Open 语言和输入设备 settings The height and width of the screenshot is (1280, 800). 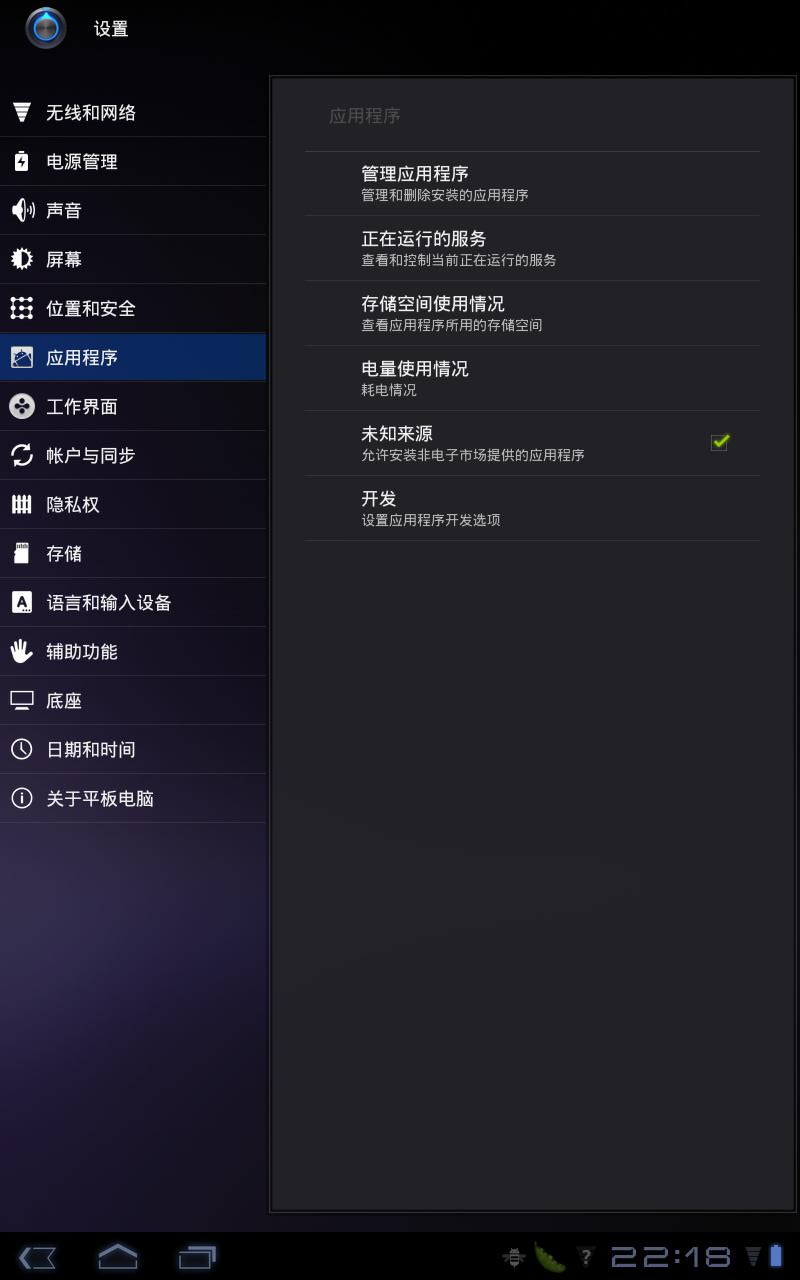pyautogui.click(x=132, y=602)
